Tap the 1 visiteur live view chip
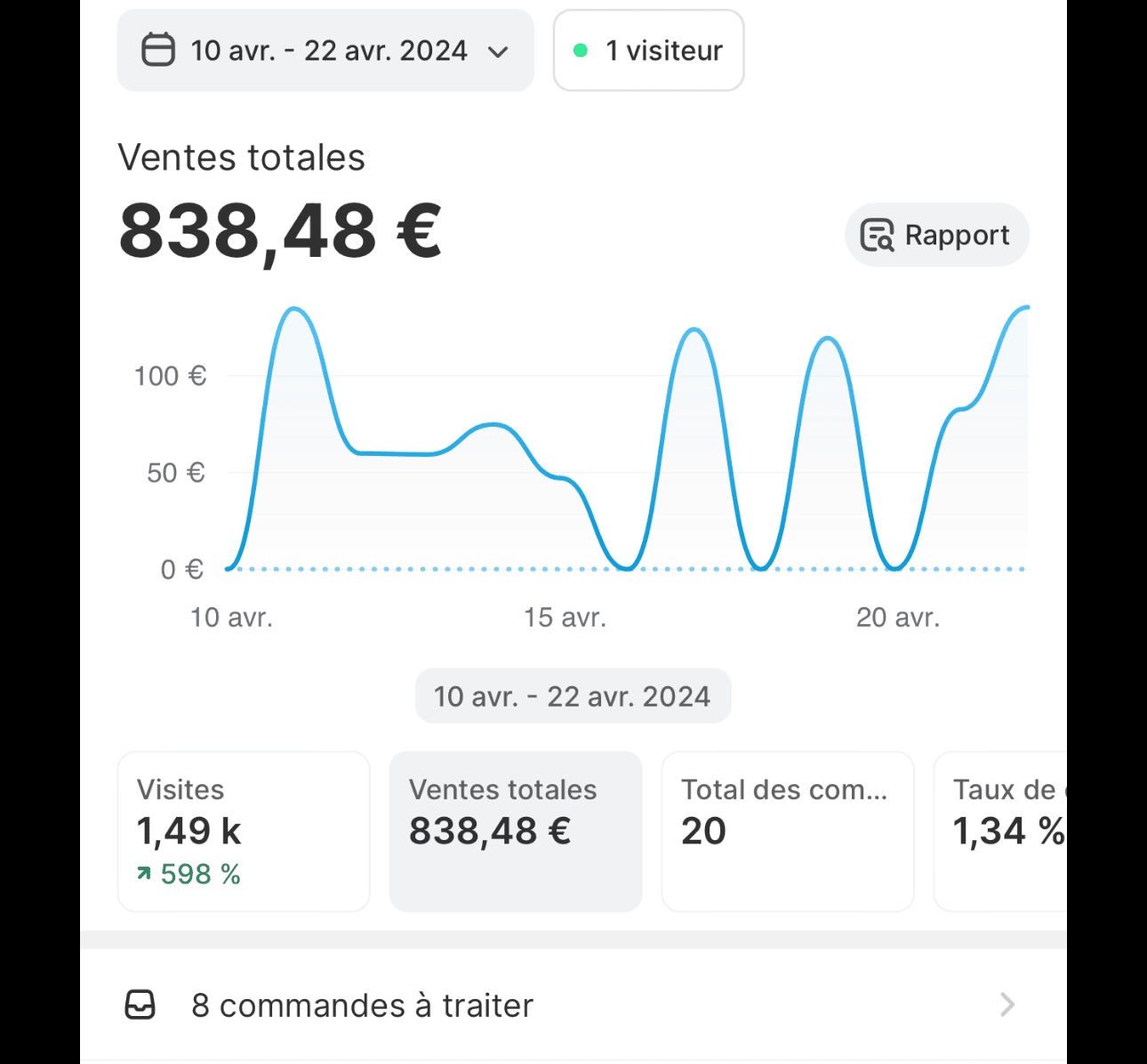Screen dimensions: 1147x1064 pyautogui.click(x=648, y=51)
